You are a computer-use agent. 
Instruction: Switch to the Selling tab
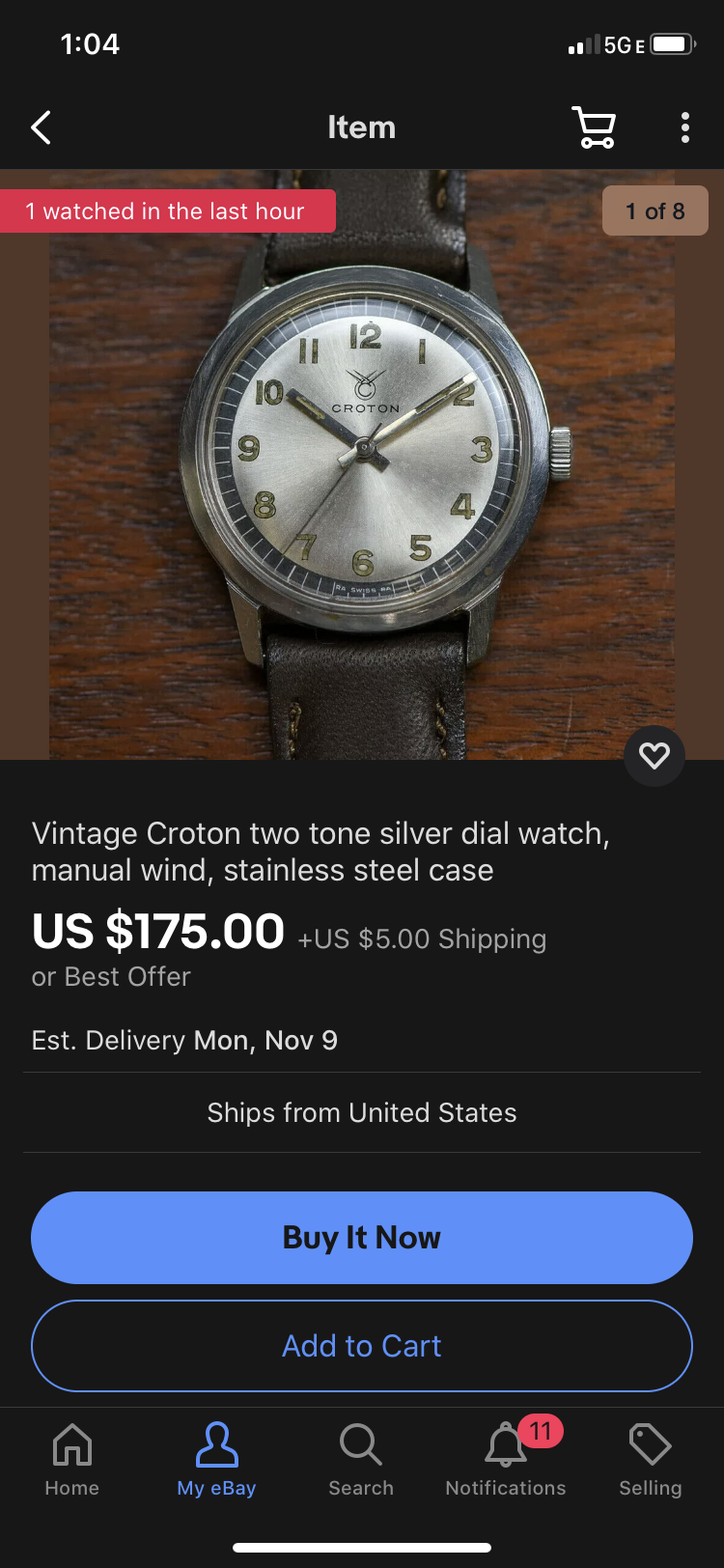(x=650, y=1460)
